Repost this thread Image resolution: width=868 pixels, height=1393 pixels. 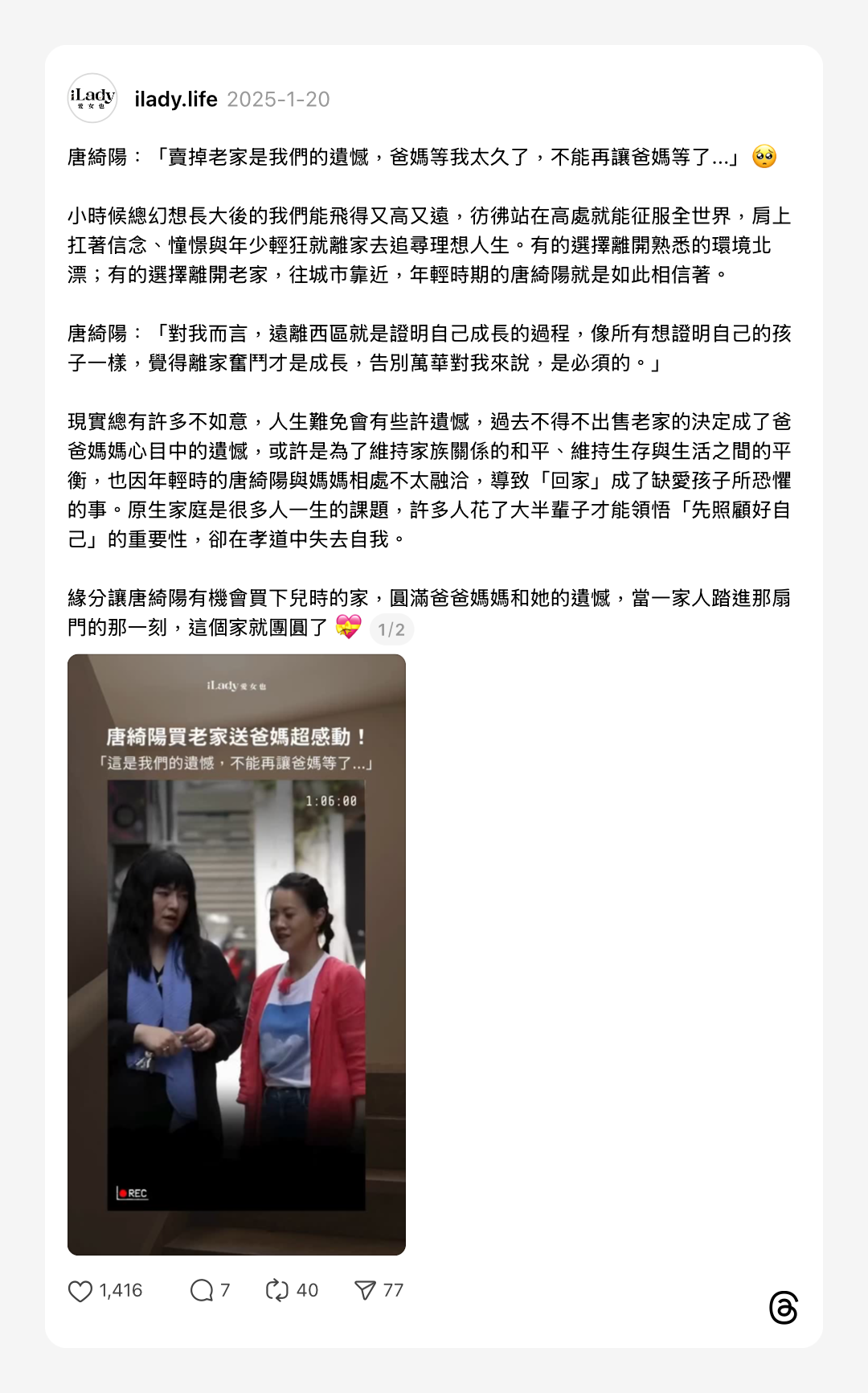click(x=277, y=1291)
